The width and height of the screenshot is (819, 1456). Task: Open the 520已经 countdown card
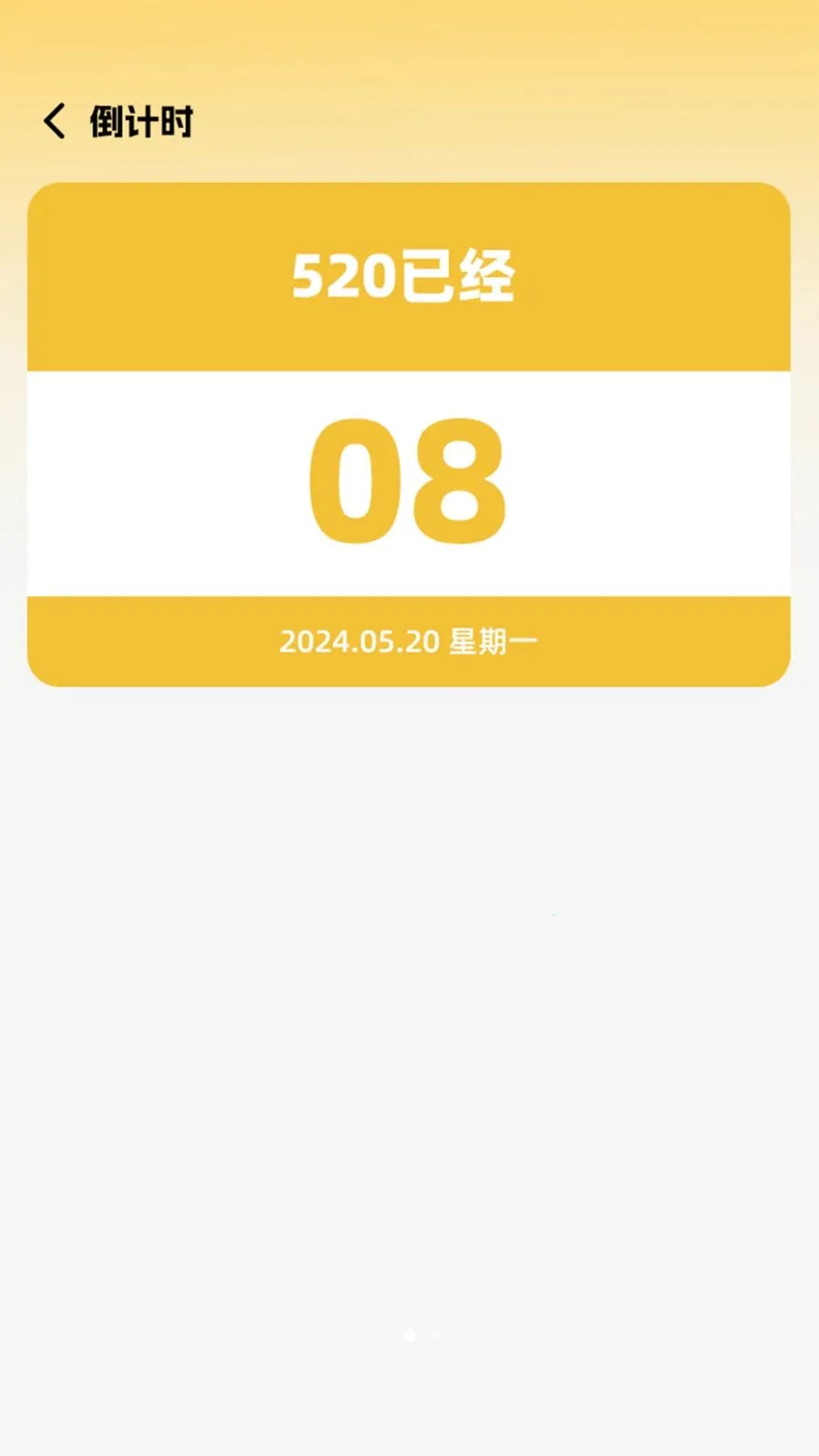point(409,435)
